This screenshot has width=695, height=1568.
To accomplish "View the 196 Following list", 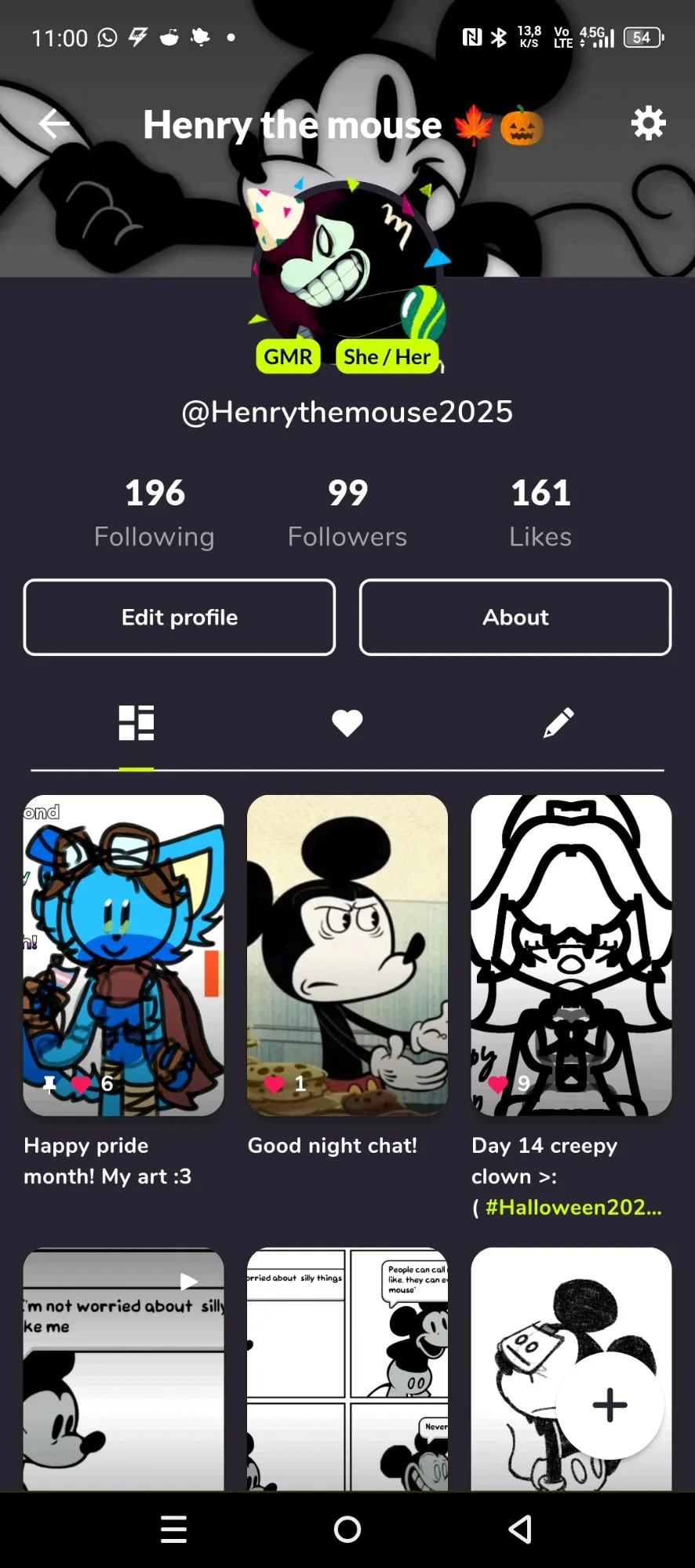I will pos(155,512).
